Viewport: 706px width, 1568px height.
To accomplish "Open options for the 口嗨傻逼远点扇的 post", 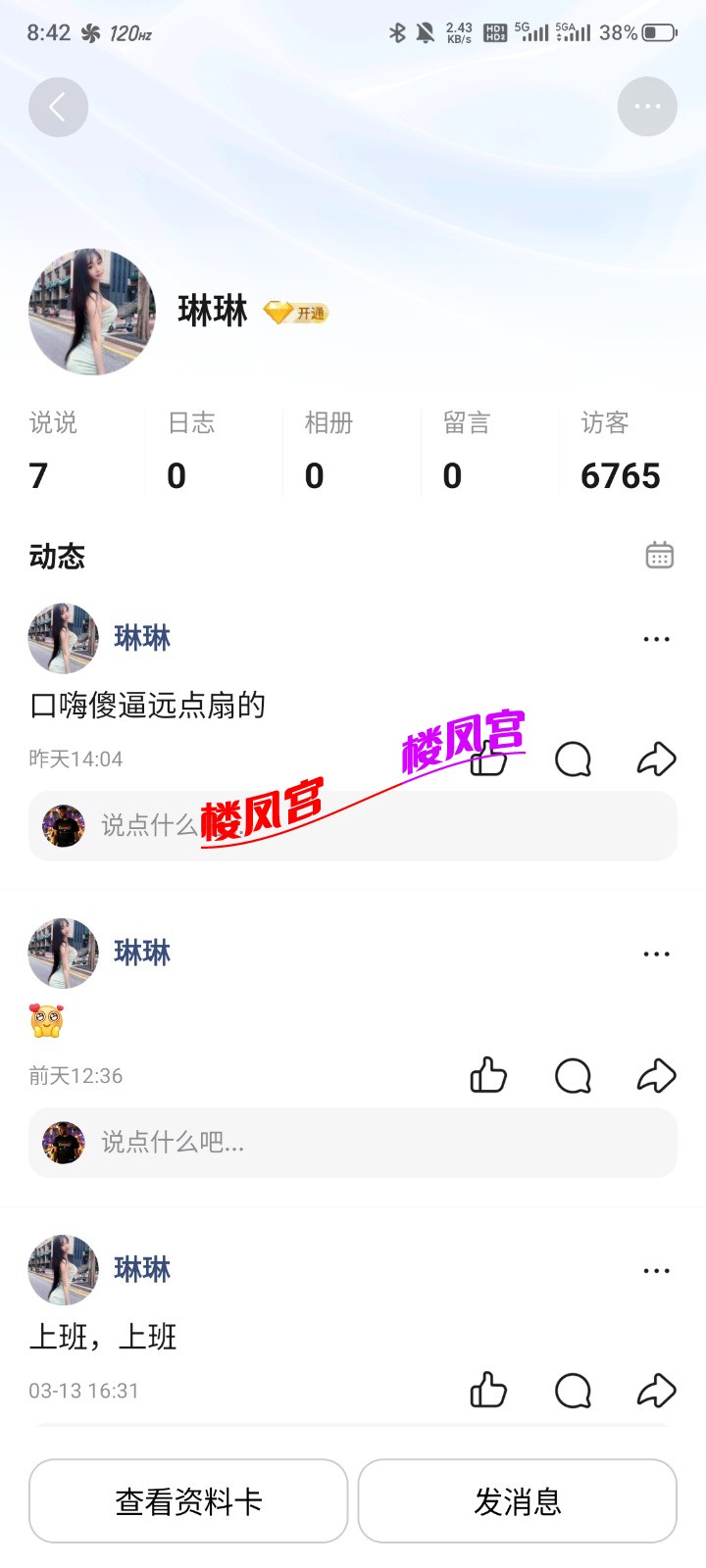I will point(656,639).
